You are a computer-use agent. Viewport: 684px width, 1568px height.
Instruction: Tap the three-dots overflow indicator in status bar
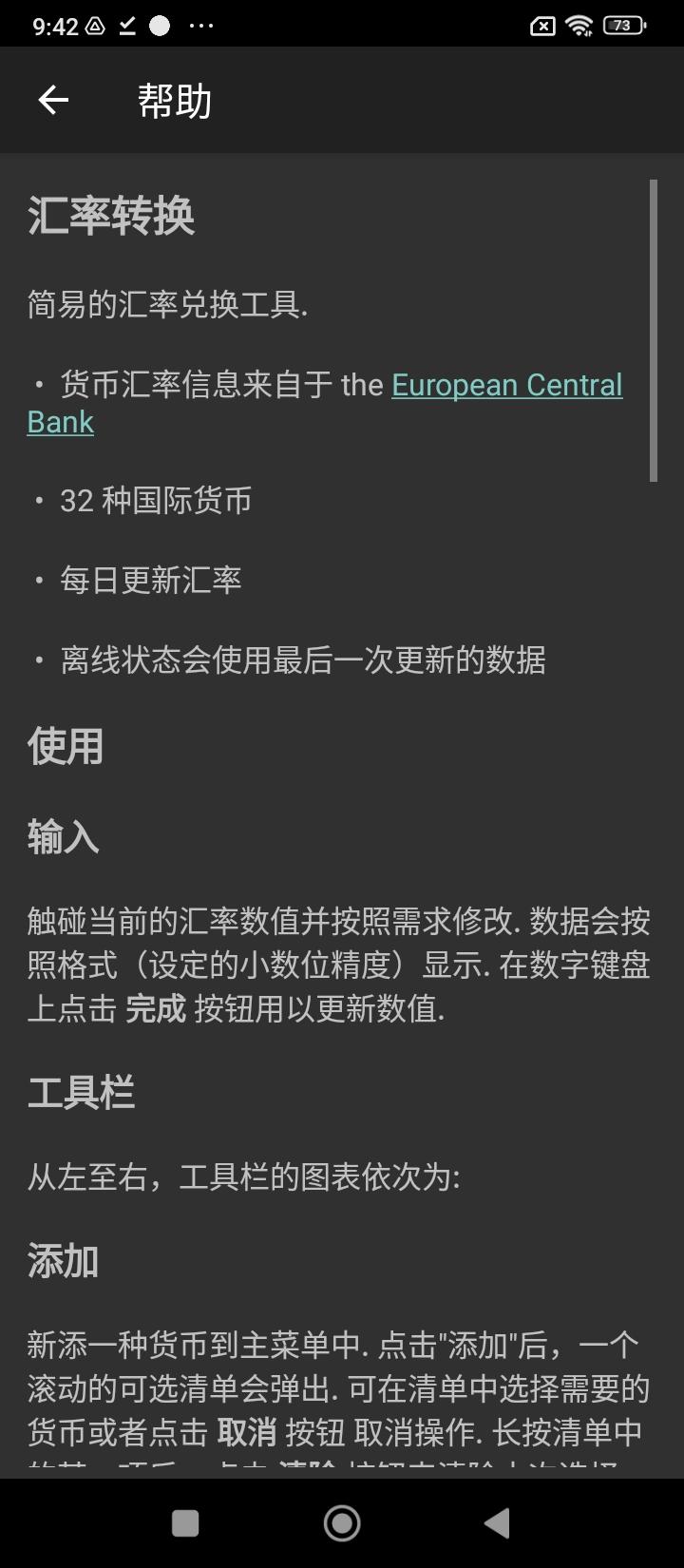coord(199,26)
